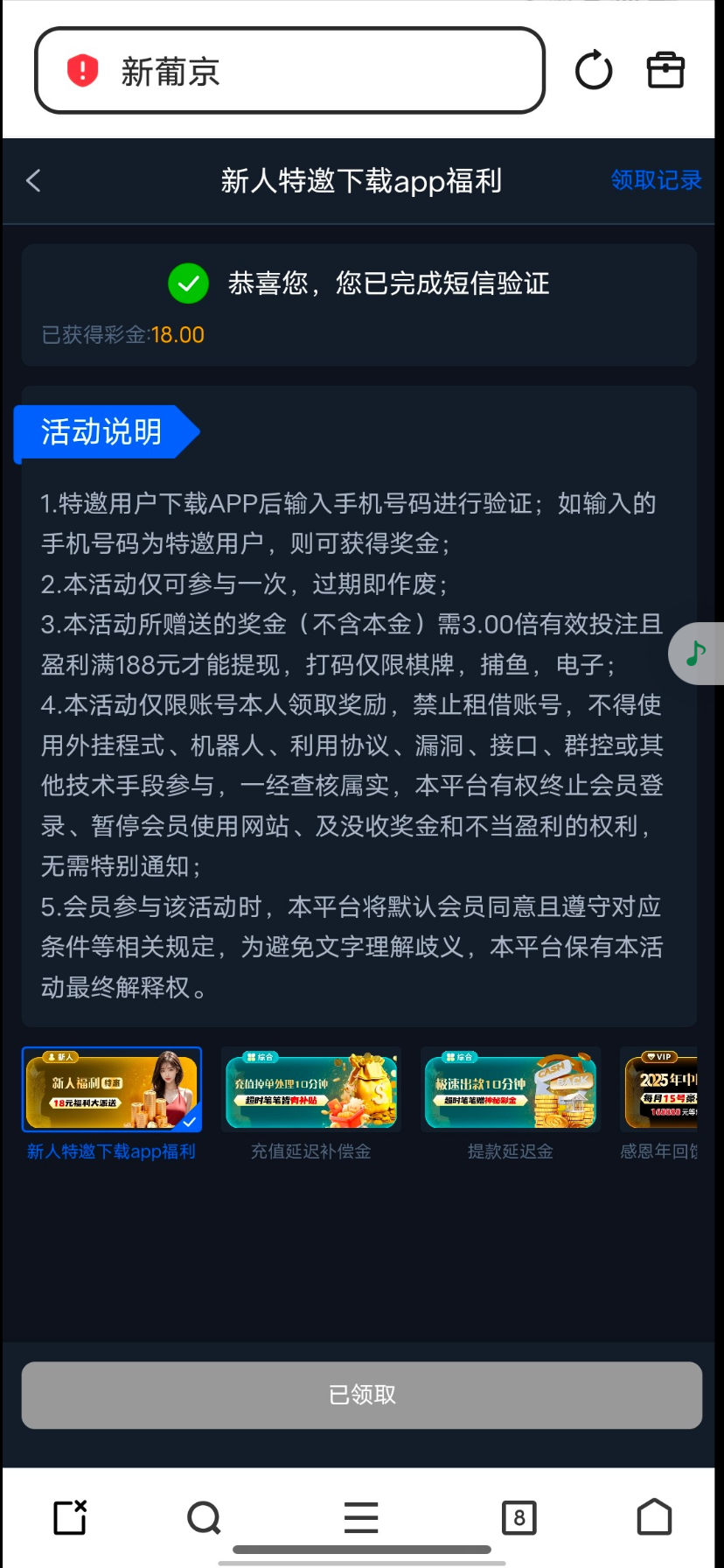The width and height of the screenshot is (724, 1568).
Task: Go back using the header arrow
Action: (x=34, y=181)
